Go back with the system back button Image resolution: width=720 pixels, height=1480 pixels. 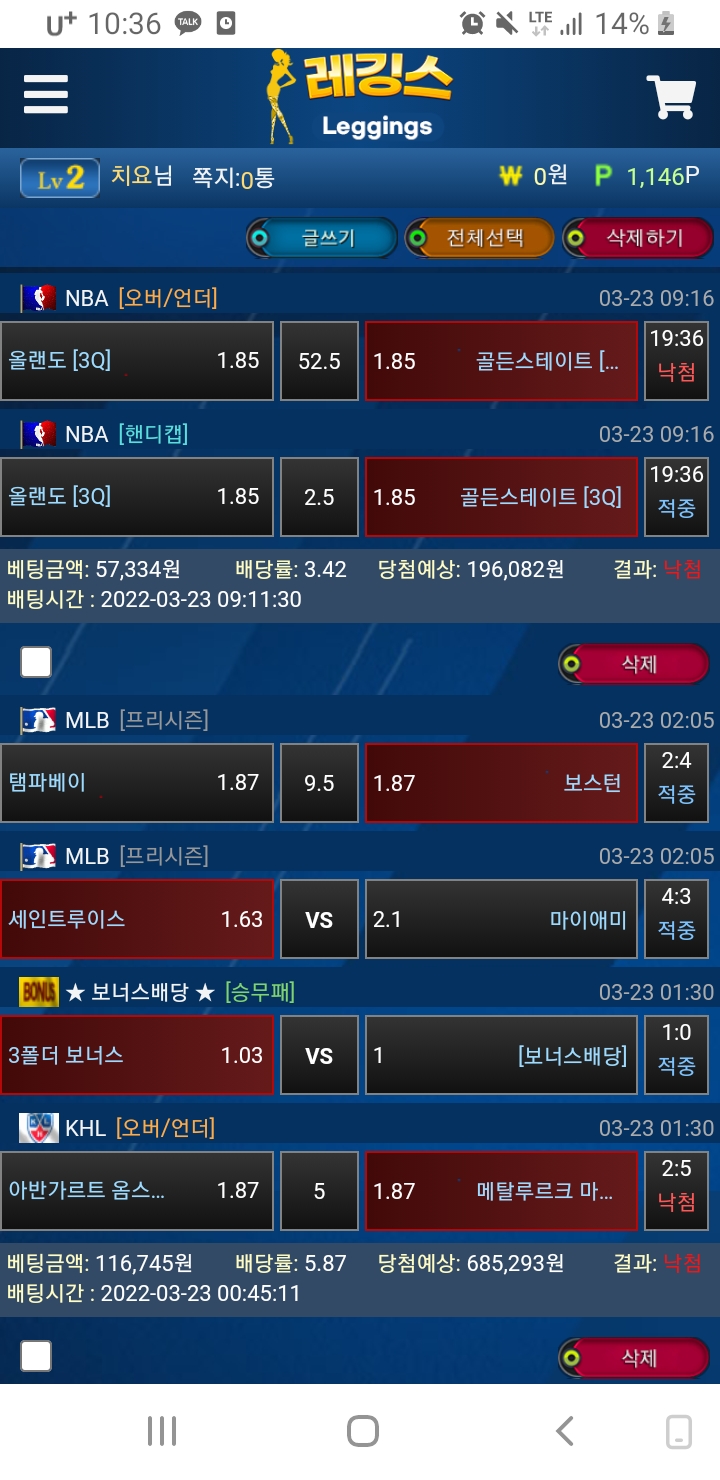coord(564,1431)
